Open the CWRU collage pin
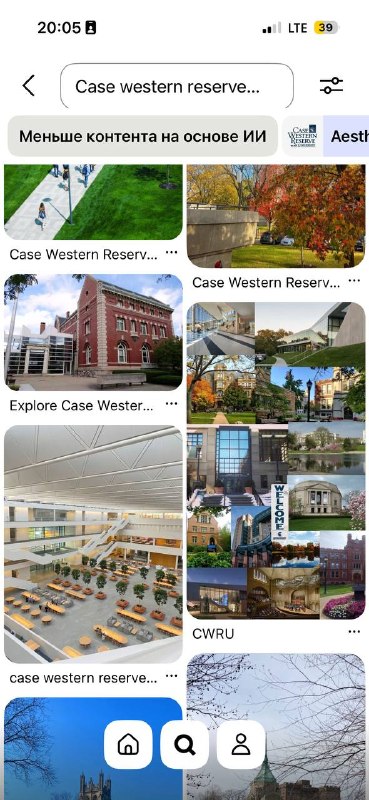This screenshot has width=369, height=800. coord(276,461)
